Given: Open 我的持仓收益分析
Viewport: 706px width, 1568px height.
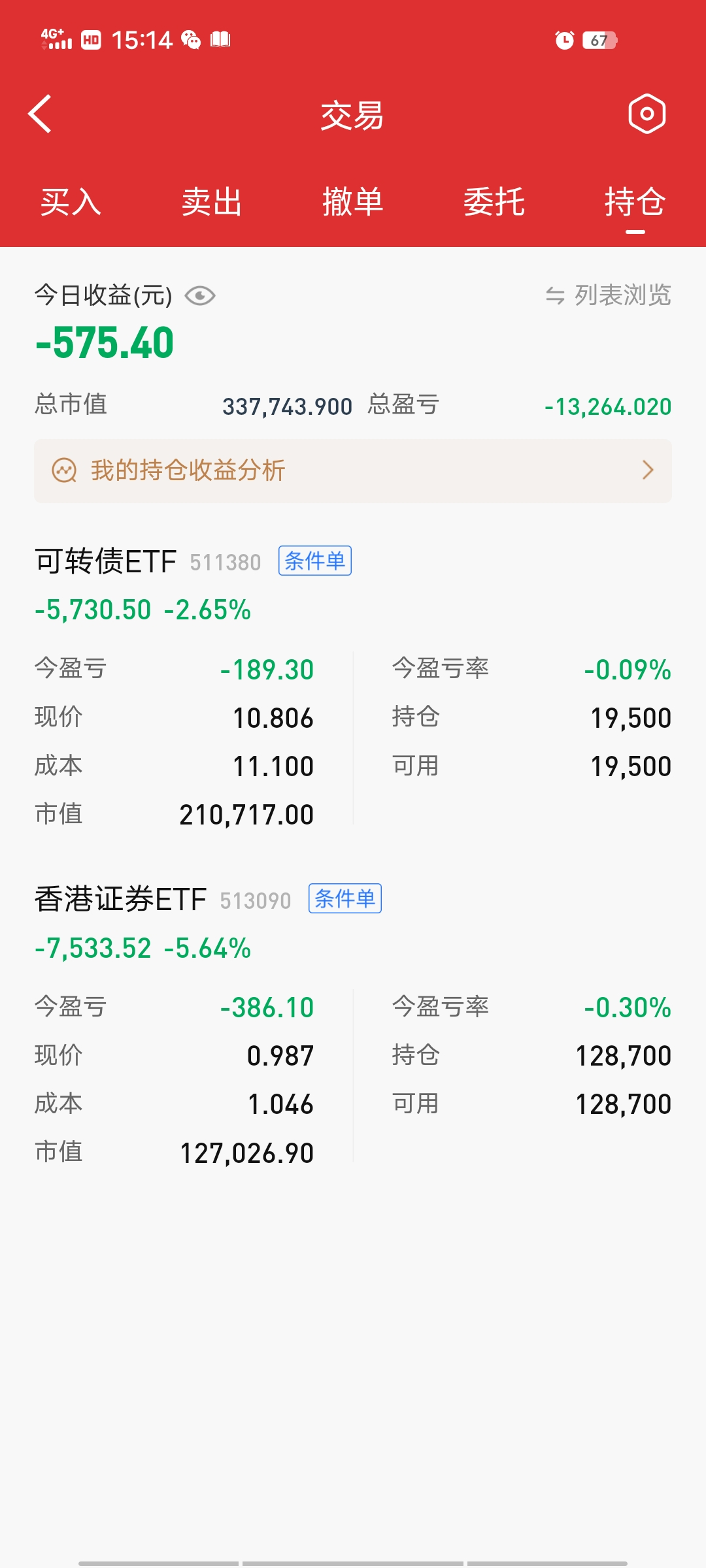Looking at the screenshot, I should pyautogui.click(x=353, y=470).
